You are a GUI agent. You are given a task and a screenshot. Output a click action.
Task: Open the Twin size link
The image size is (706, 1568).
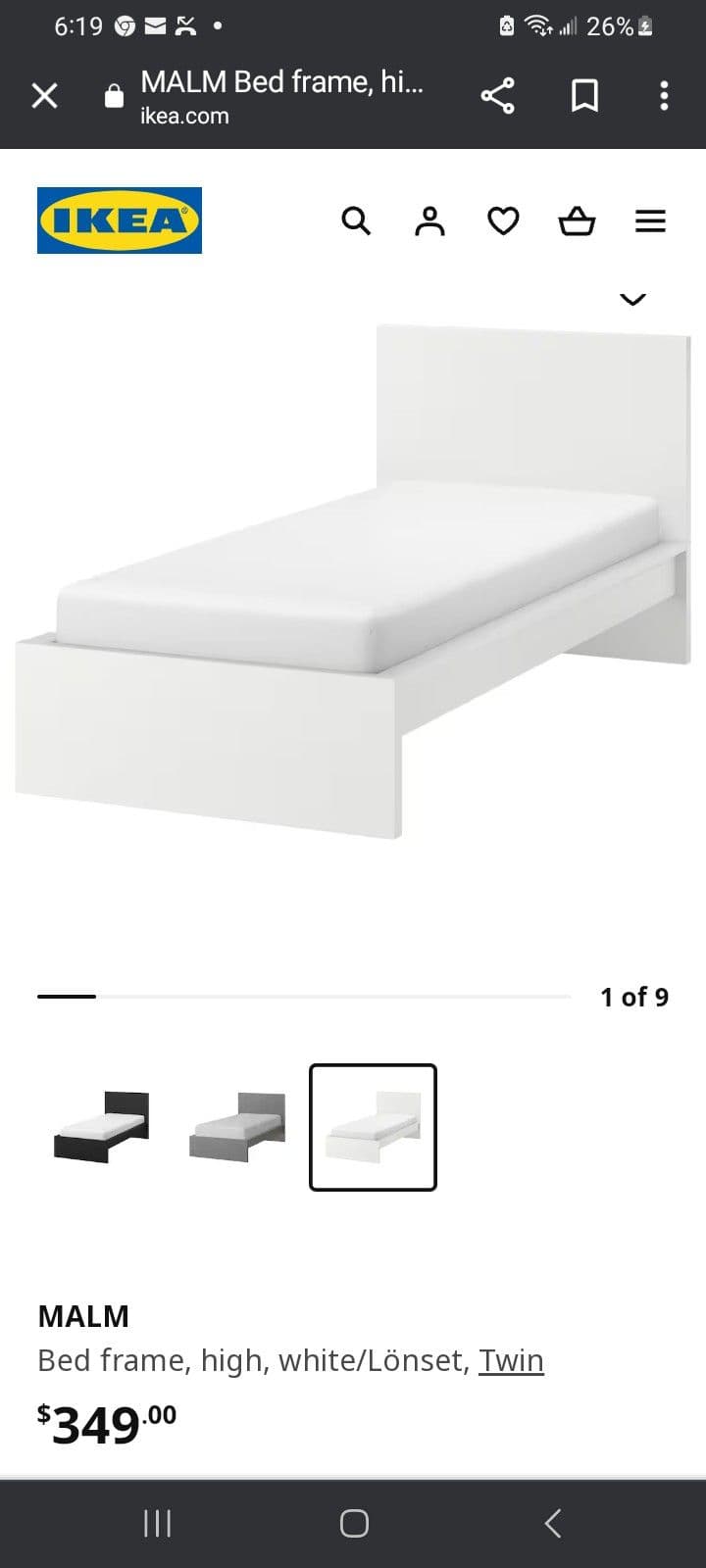tap(511, 1360)
